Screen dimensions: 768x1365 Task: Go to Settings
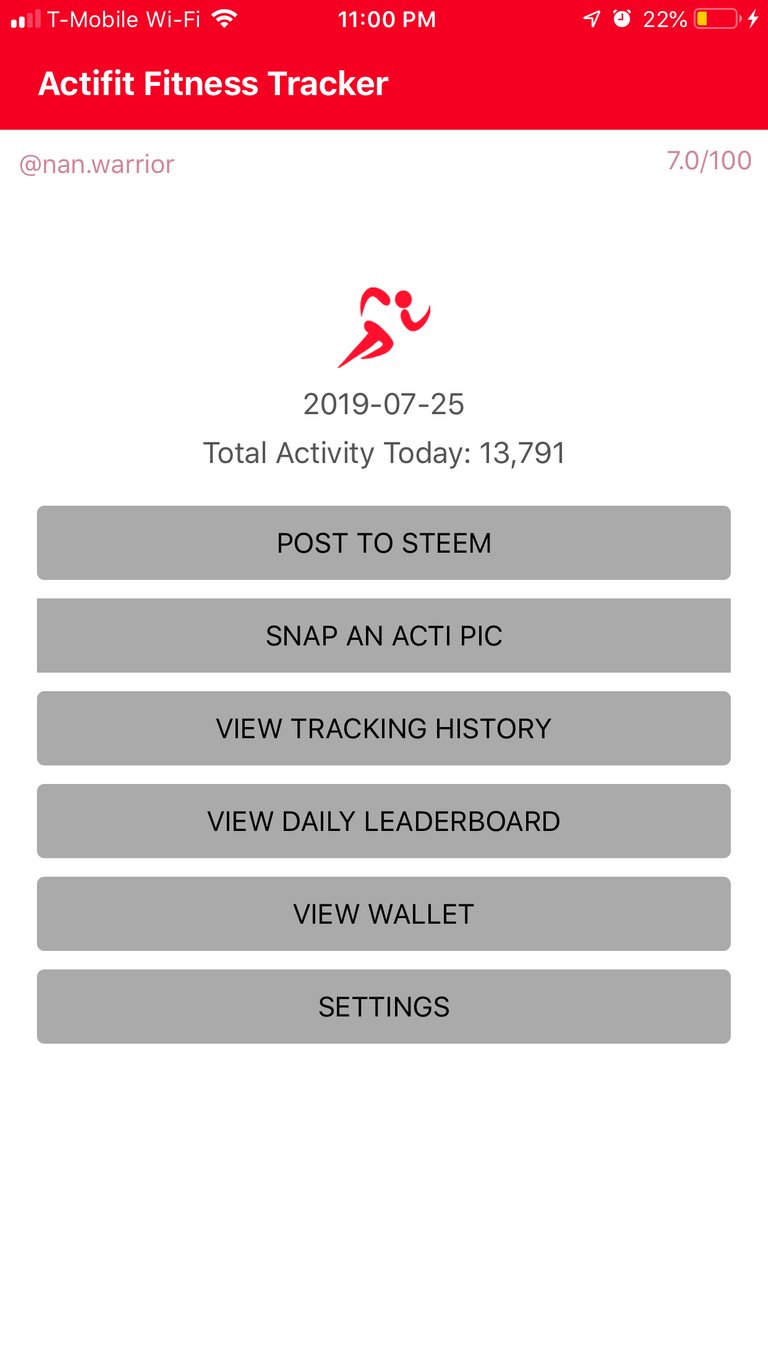click(x=384, y=1007)
